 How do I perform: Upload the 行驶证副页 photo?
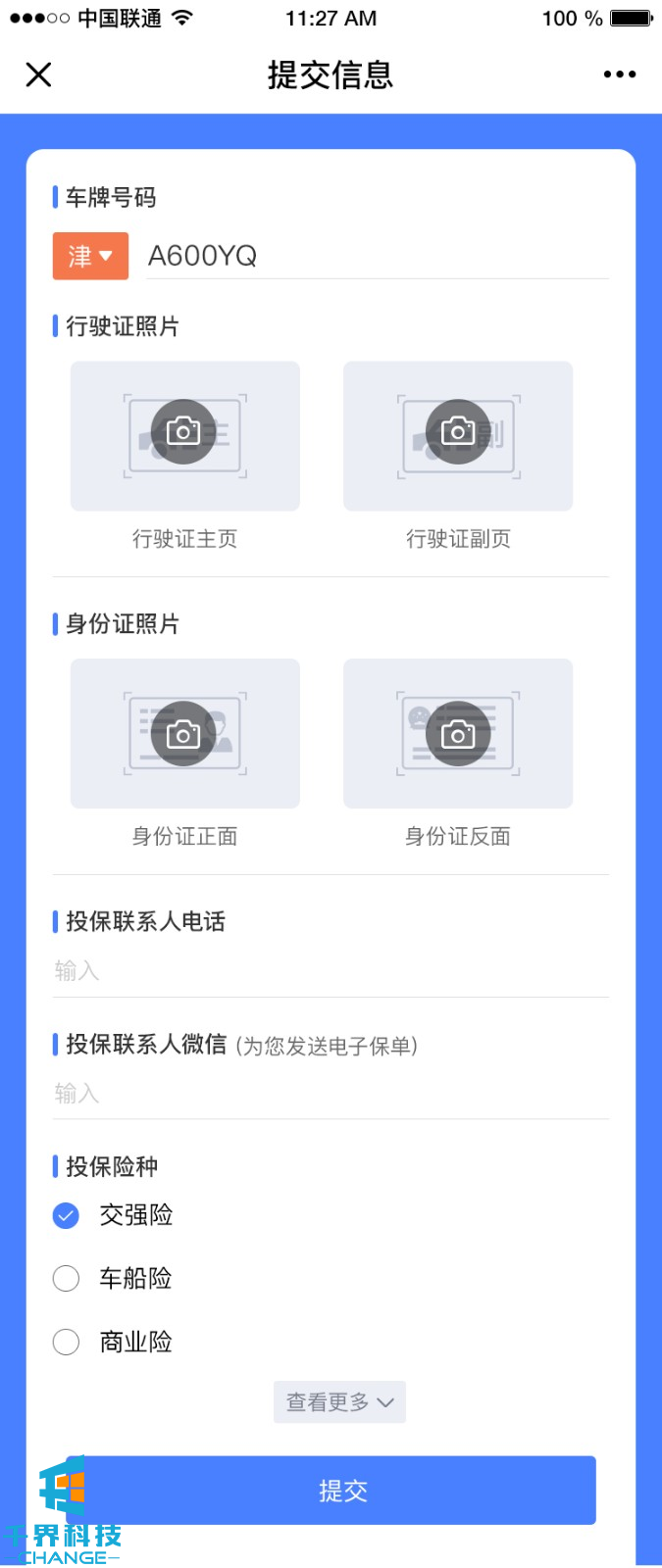(x=458, y=435)
